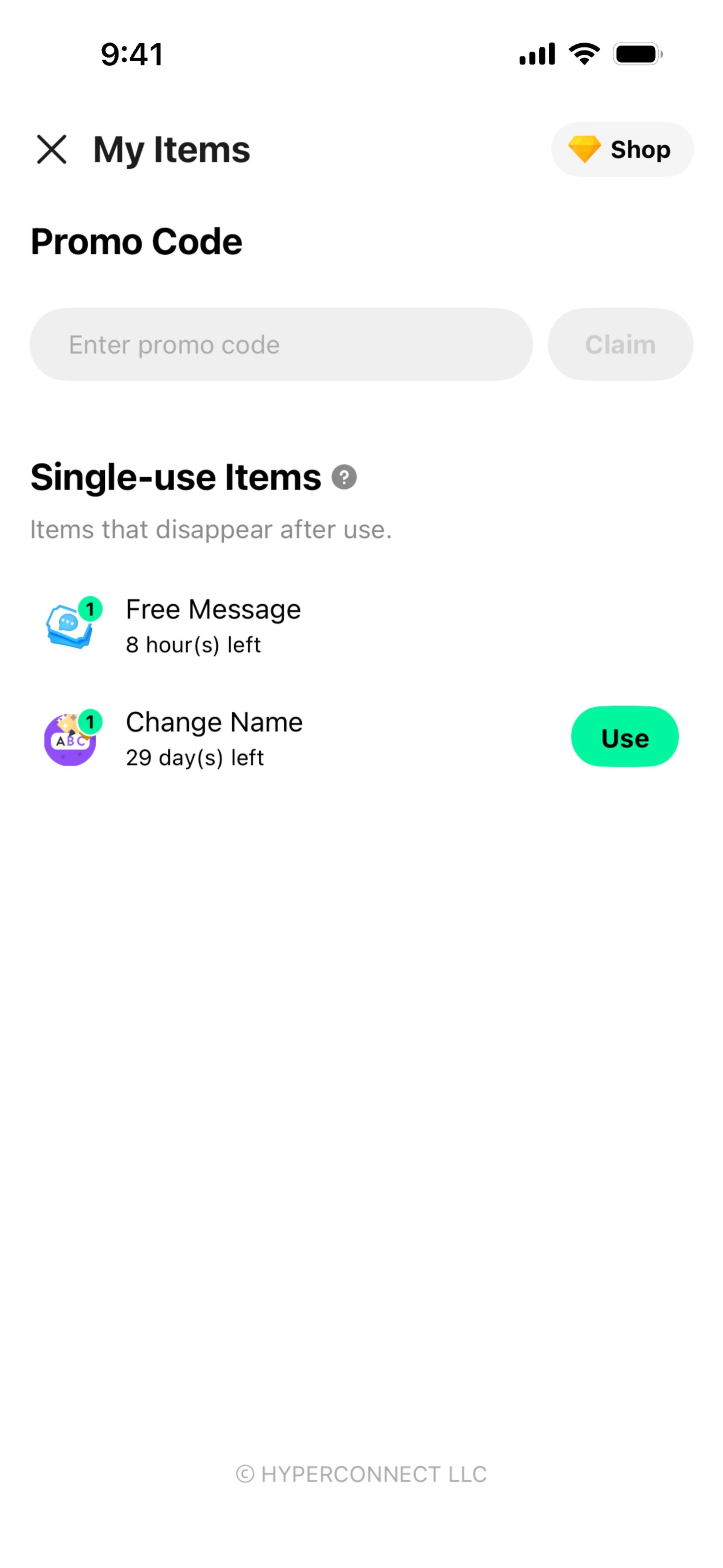
Task: Use the Change Name item
Action: [x=624, y=737]
